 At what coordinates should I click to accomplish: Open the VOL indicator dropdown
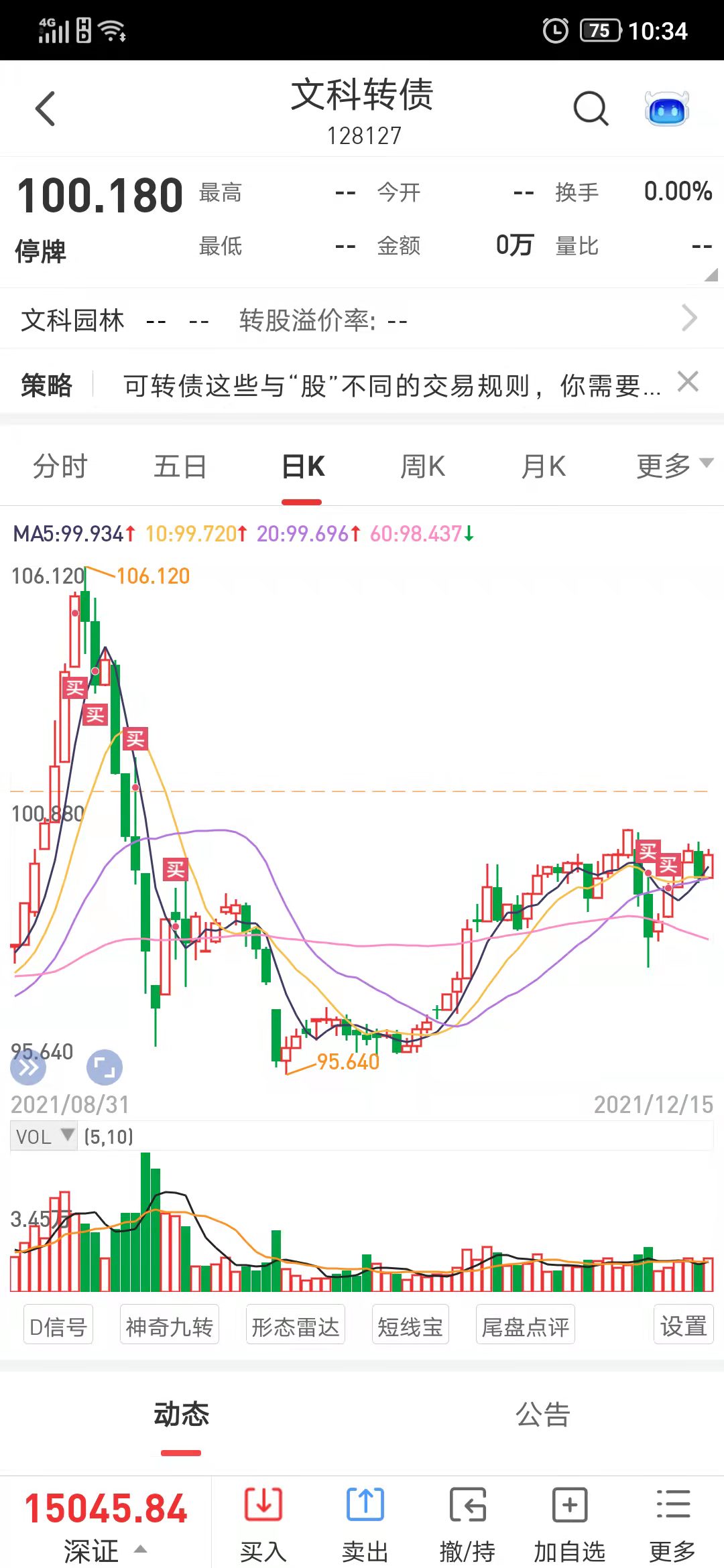44,1136
